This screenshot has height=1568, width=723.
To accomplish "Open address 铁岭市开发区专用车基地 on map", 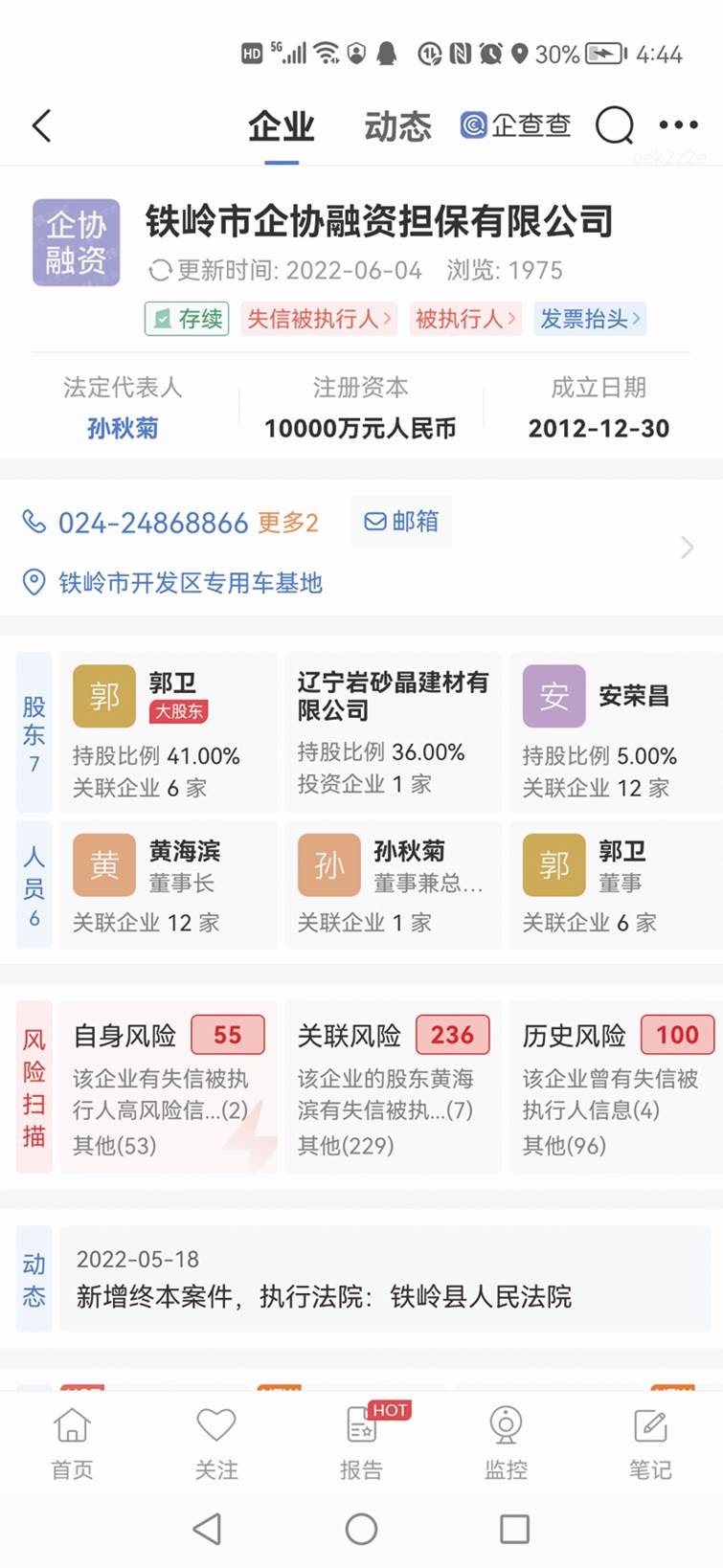I will pos(190,582).
